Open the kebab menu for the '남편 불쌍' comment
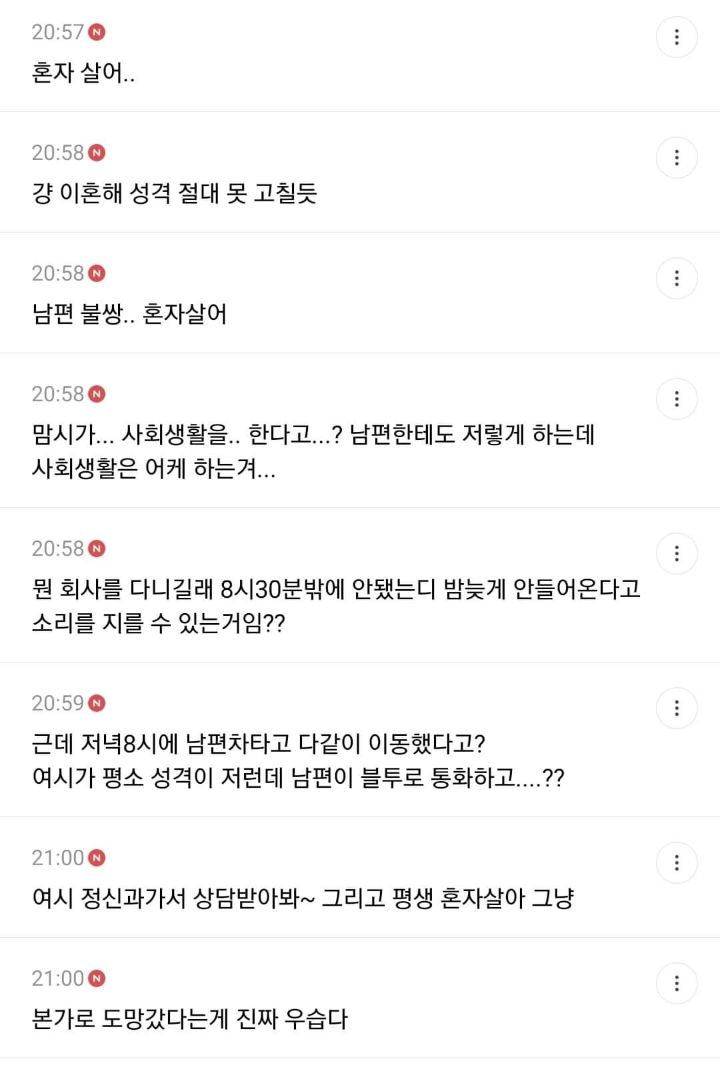720x1077 pixels. click(x=677, y=278)
